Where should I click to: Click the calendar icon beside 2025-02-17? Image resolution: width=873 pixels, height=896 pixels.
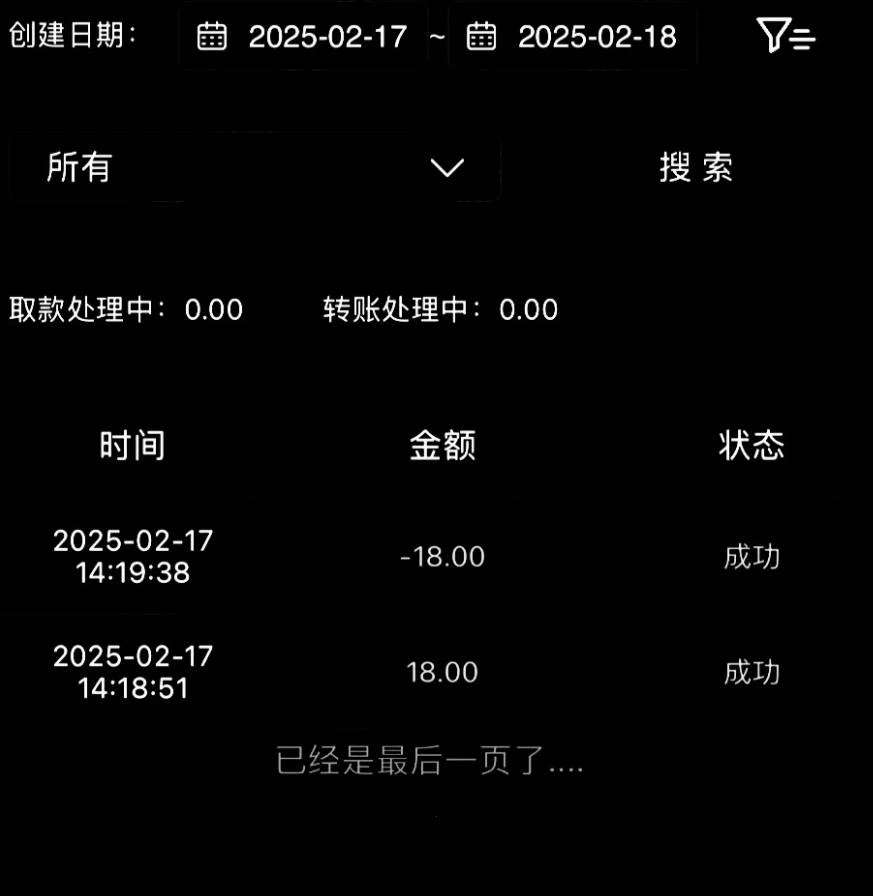[x=212, y=36]
